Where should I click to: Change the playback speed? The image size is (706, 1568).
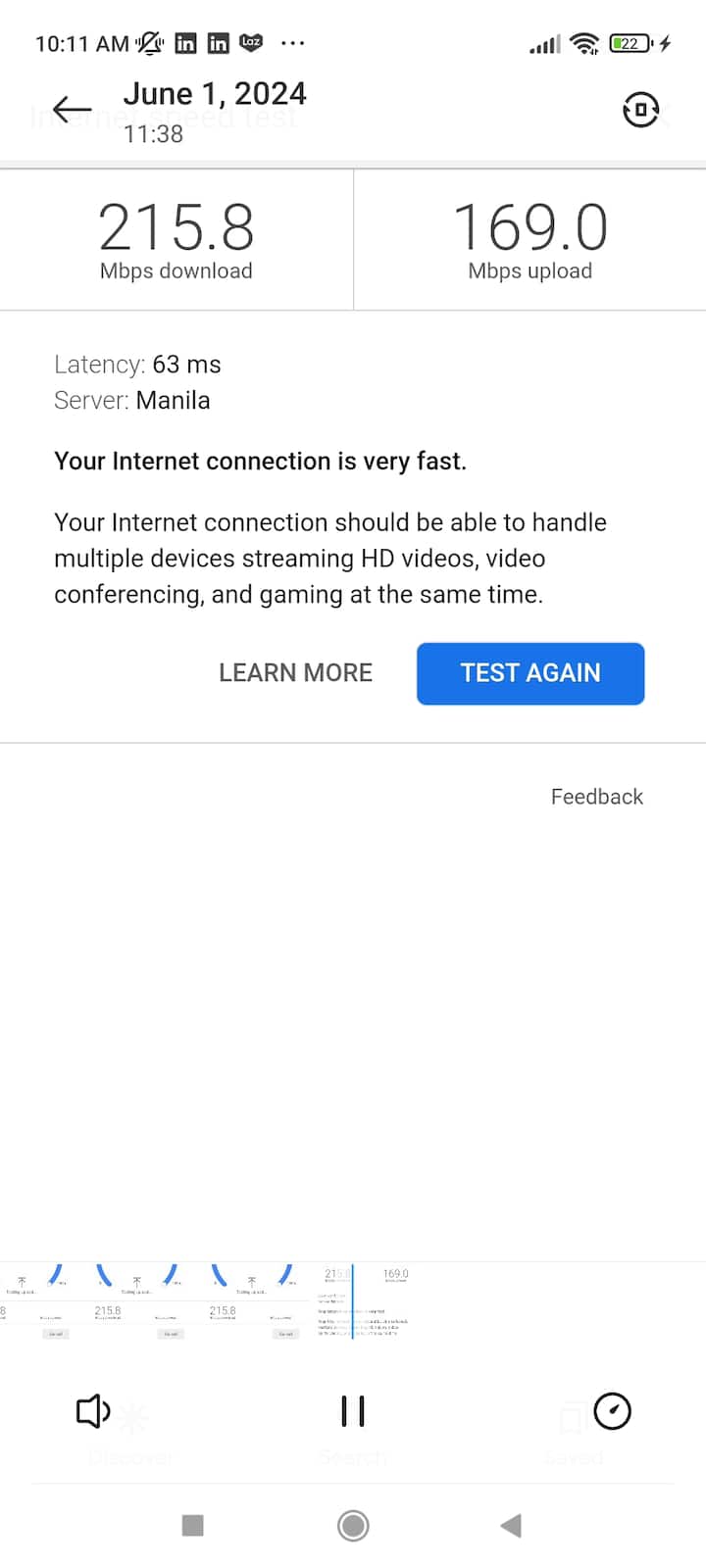point(613,1411)
